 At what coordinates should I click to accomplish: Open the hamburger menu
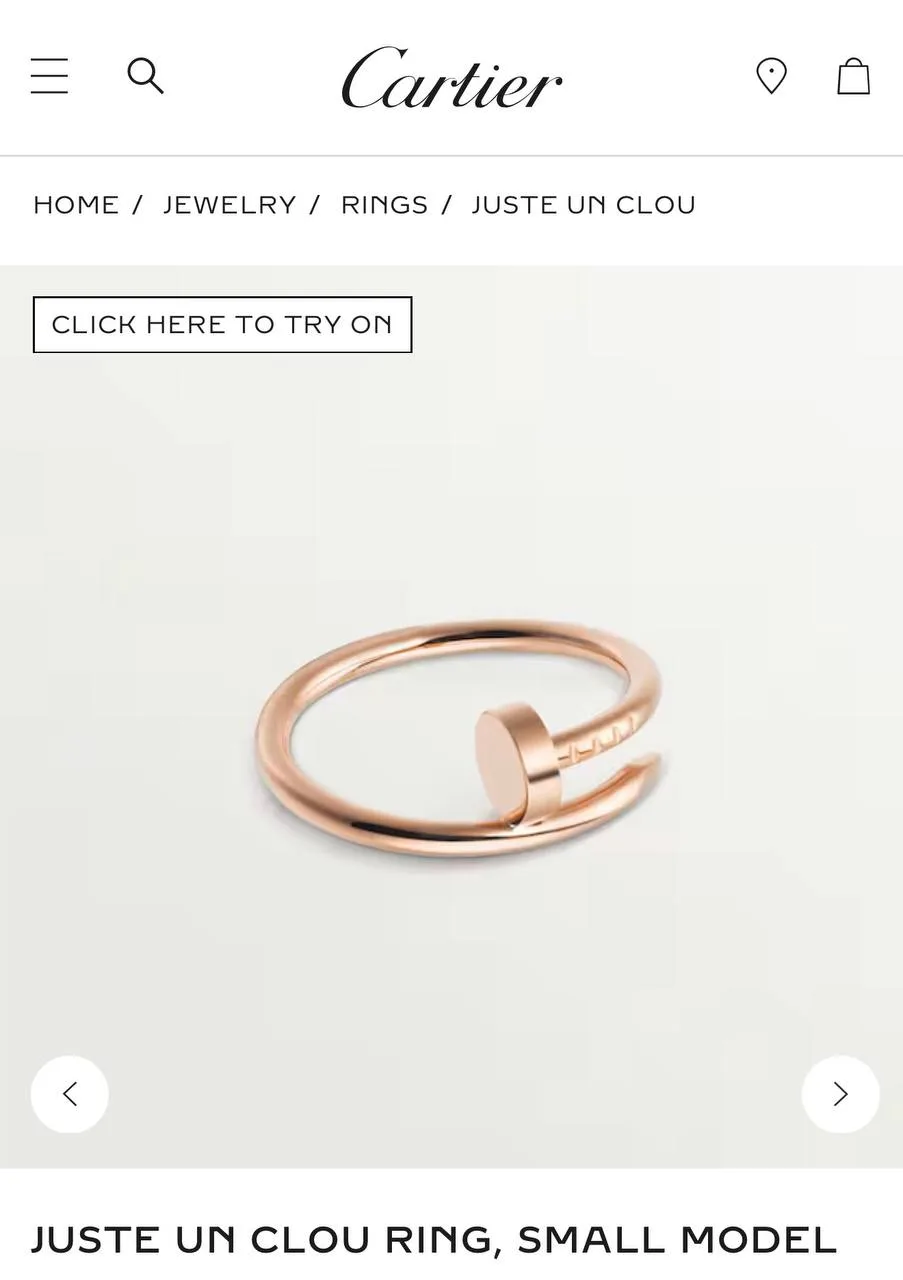(49, 76)
